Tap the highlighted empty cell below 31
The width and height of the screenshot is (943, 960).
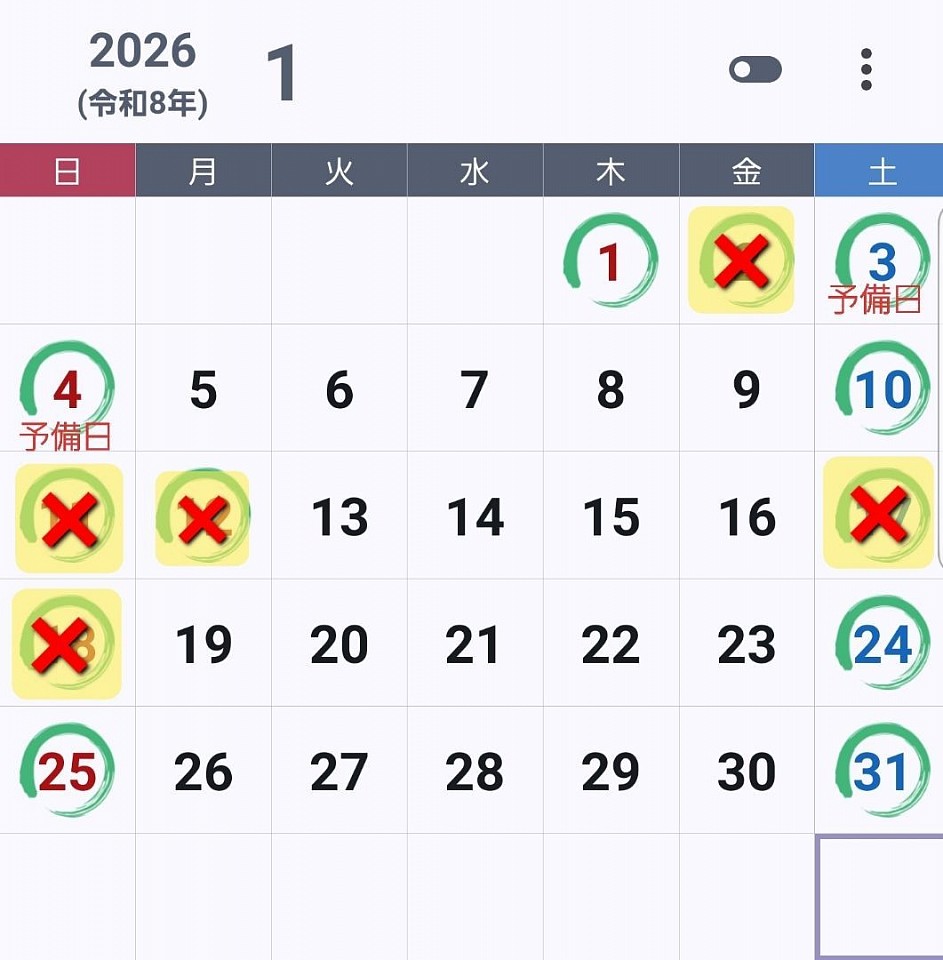880,897
